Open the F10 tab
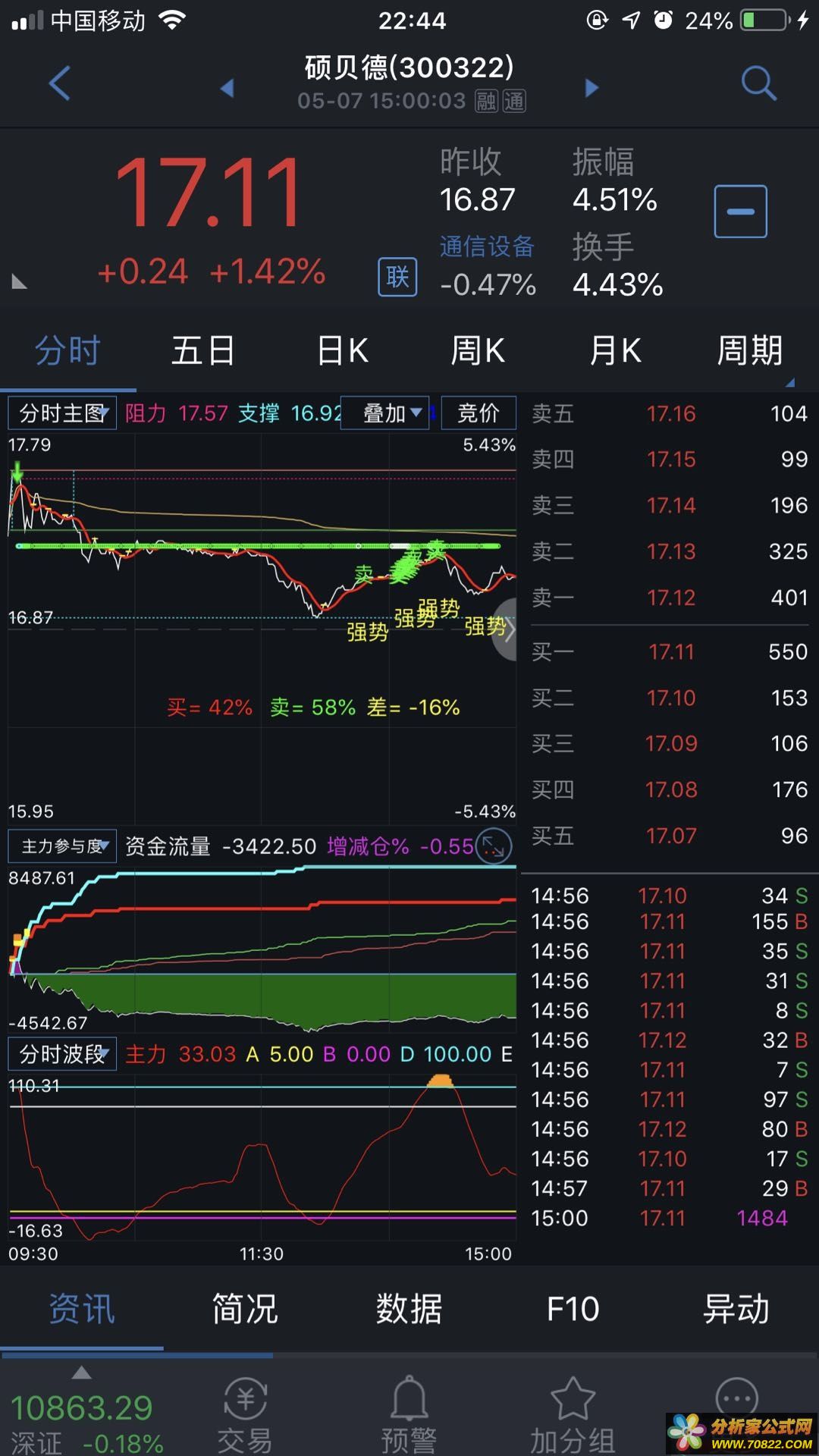Screen dimensions: 819x1456 (x=573, y=1310)
